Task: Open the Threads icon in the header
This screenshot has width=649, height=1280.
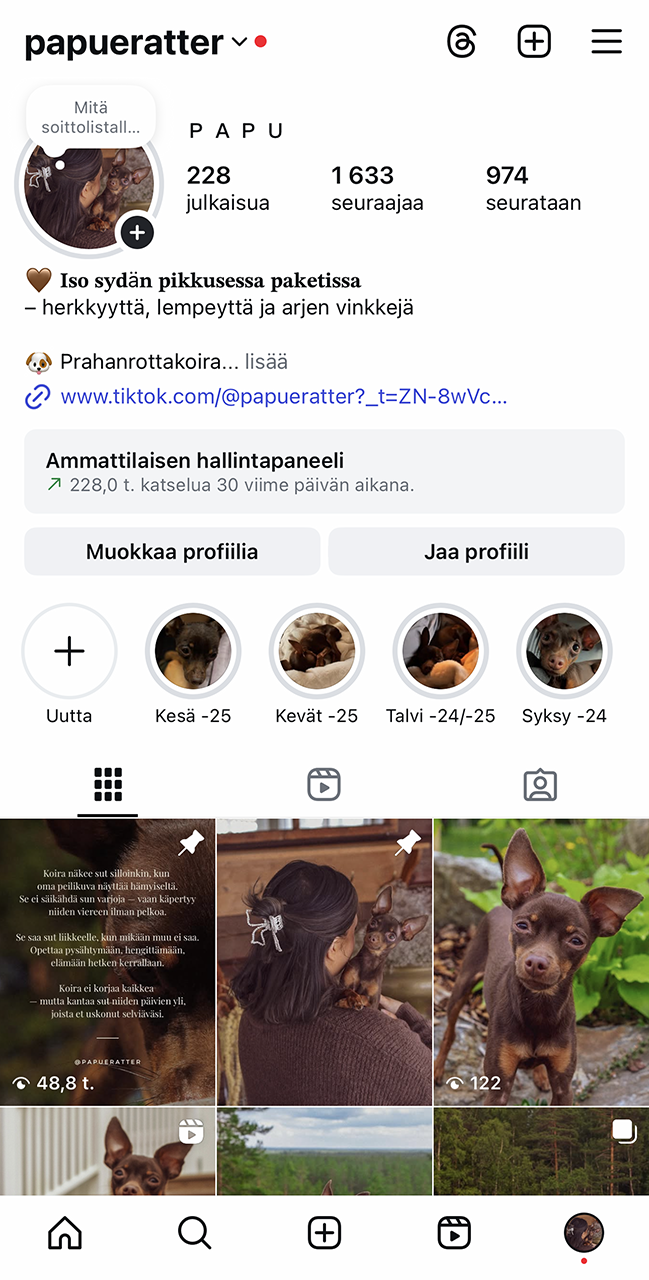Action: coord(461,42)
